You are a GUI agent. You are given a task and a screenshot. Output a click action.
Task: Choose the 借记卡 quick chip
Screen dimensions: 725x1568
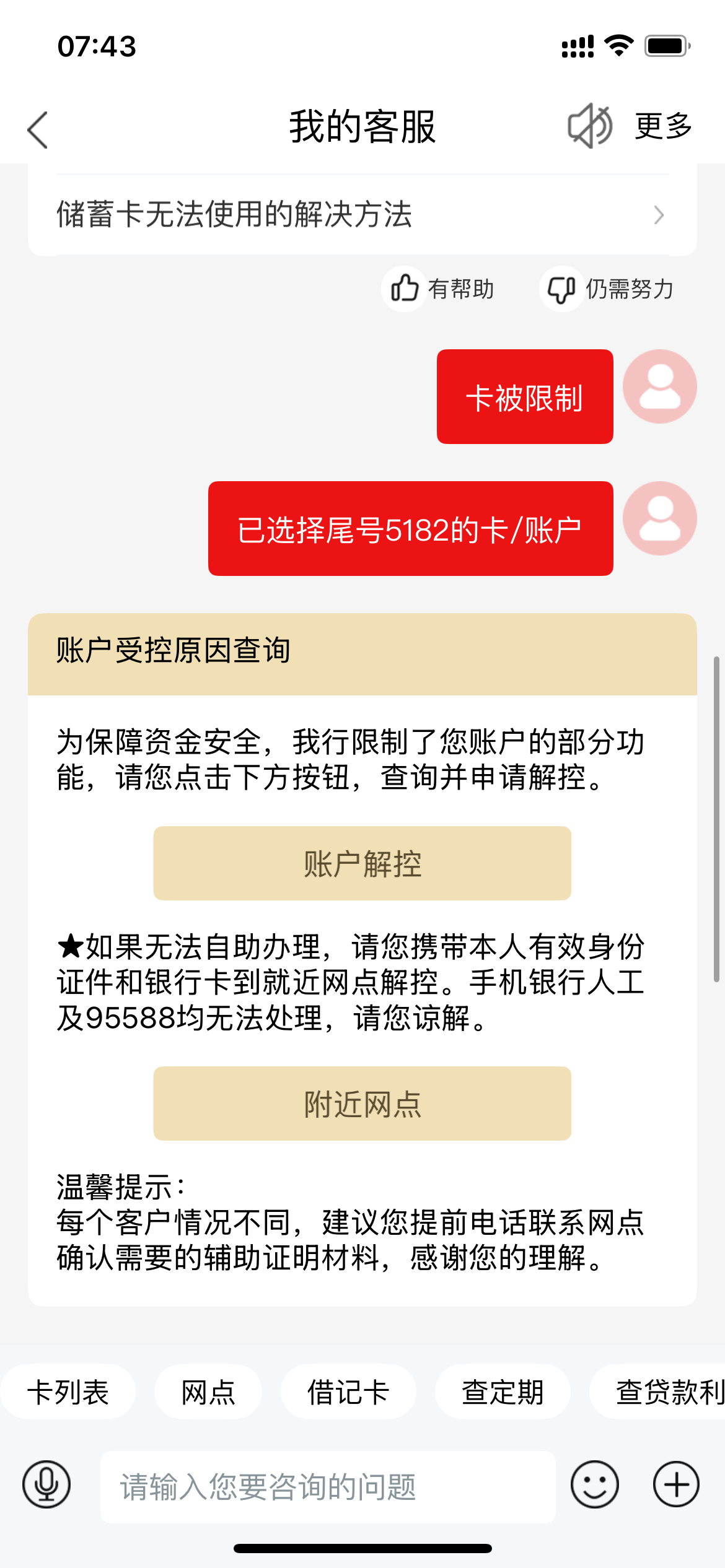[348, 1392]
